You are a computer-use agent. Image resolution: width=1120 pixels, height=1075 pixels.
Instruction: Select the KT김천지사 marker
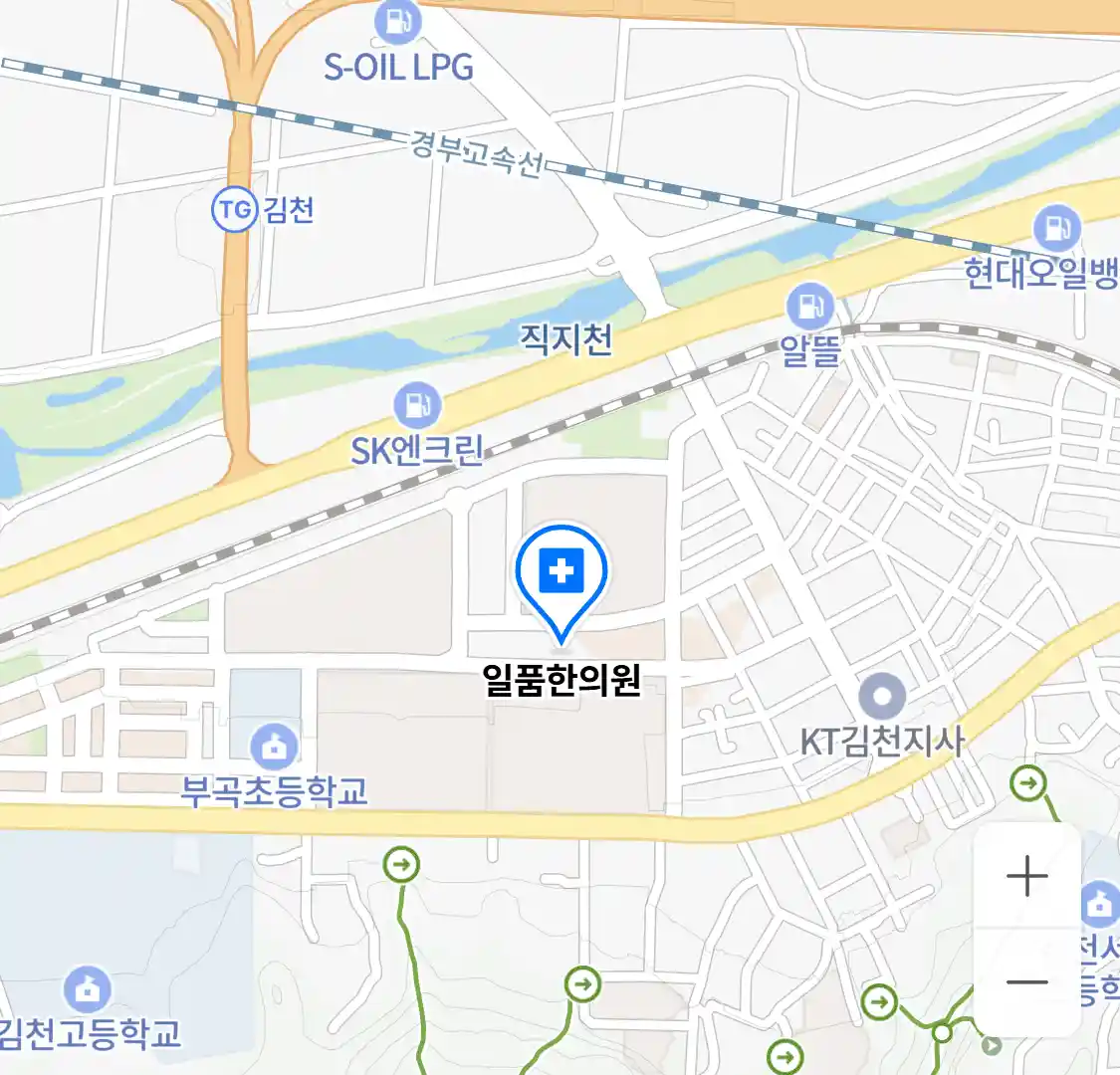point(882,697)
